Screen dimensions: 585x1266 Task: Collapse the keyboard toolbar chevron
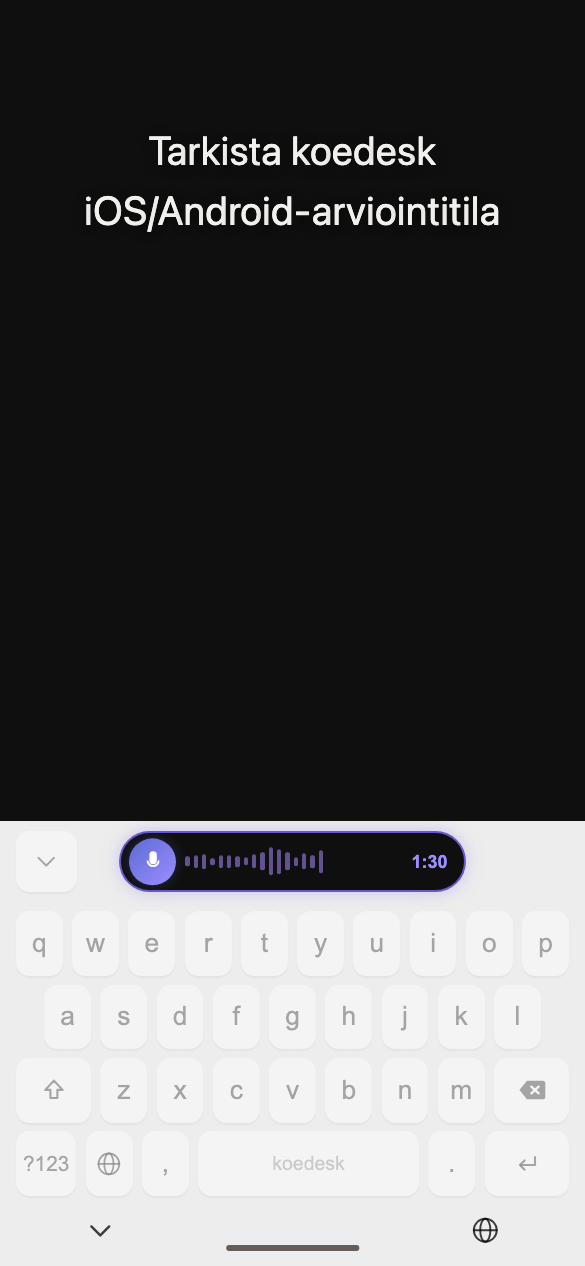[x=46, y=861]
